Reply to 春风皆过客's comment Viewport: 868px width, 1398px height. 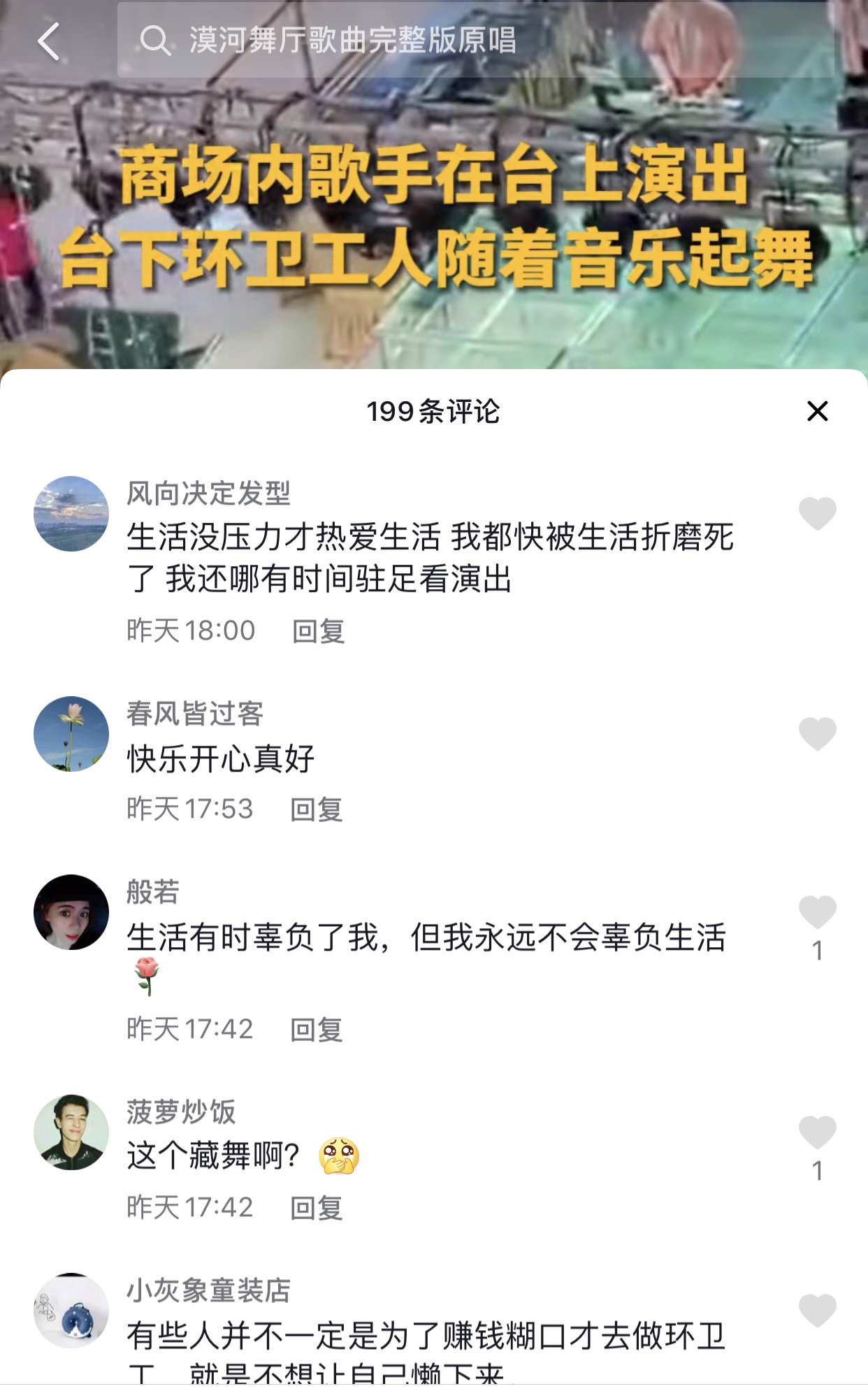pyautogui.click(x=317, y=809)
